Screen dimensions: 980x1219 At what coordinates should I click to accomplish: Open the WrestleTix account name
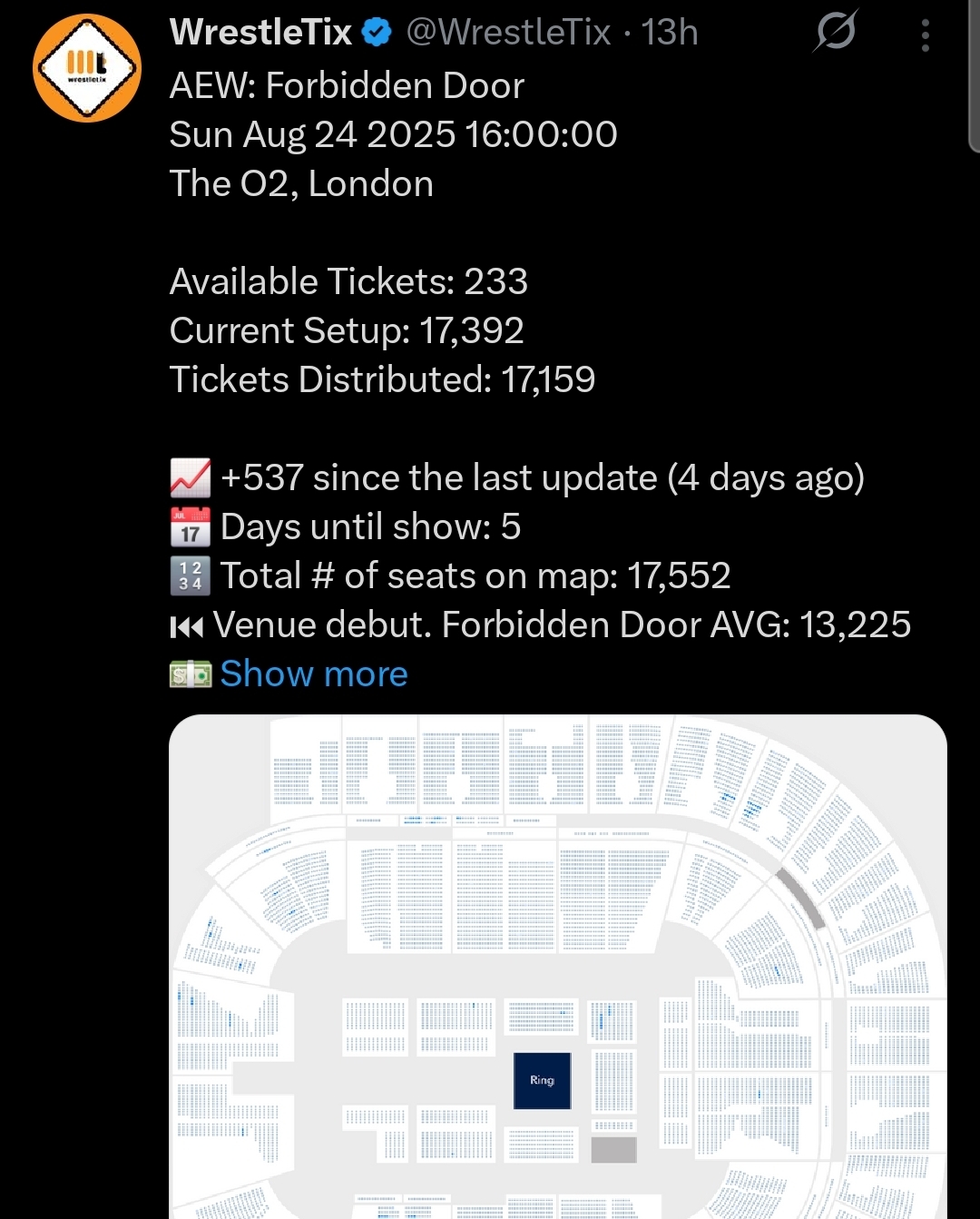click(x=260, y=33)
